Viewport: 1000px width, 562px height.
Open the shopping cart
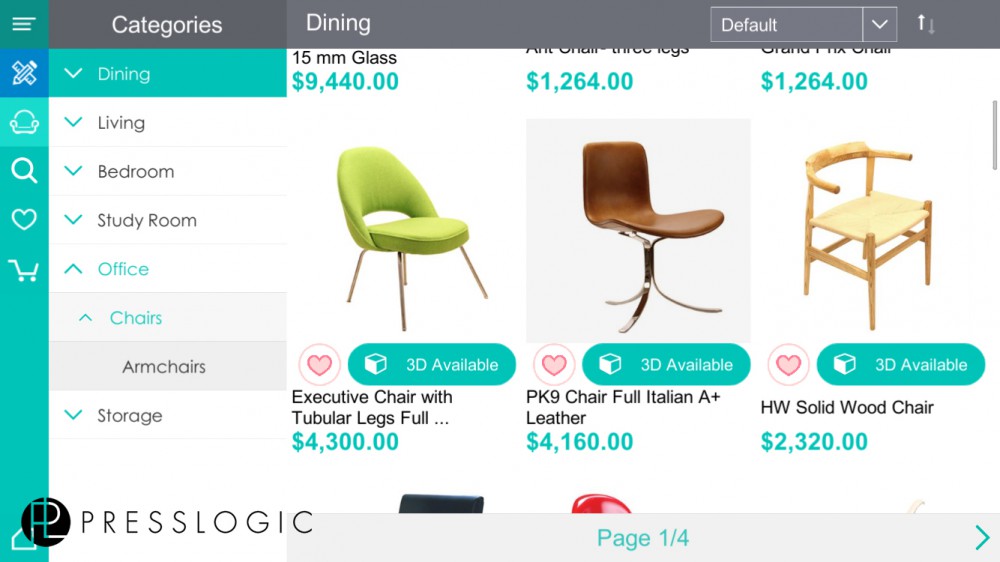pyautogui.click(x=24, y=270)
